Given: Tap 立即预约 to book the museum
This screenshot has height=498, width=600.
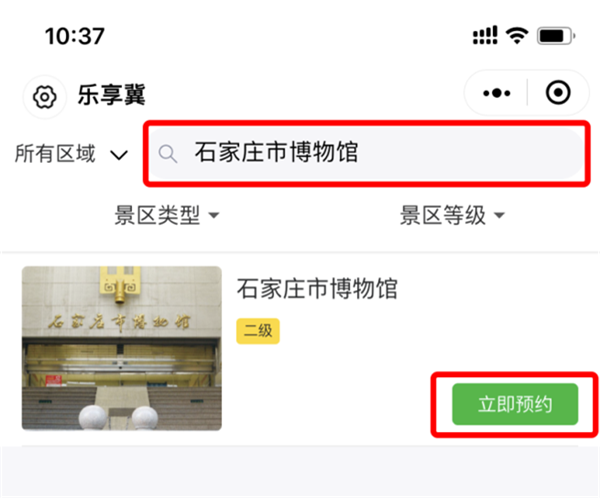Looking at the screenshot, I should [x=514, y=404].
